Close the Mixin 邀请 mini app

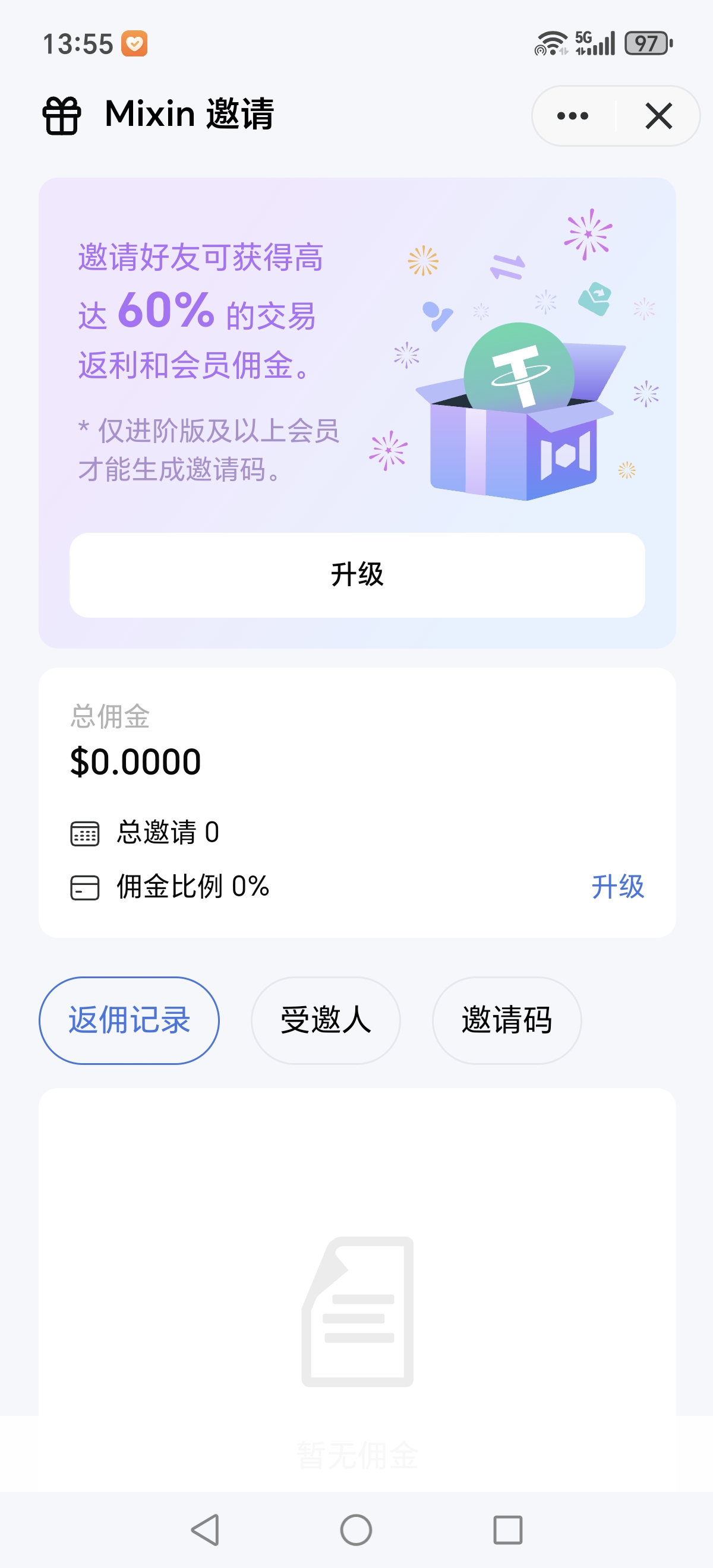tap(658, 116)
